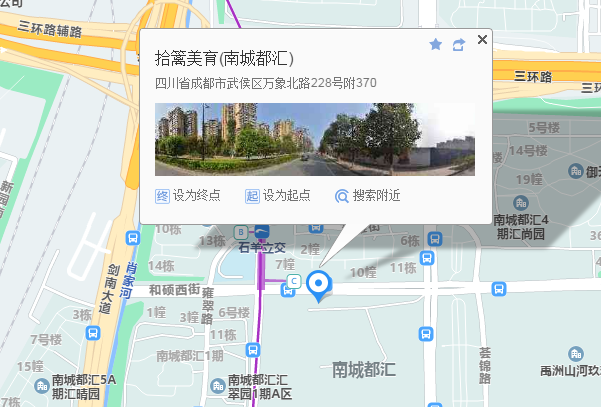Favorite this location with the star icon

[x=435, y=44]
